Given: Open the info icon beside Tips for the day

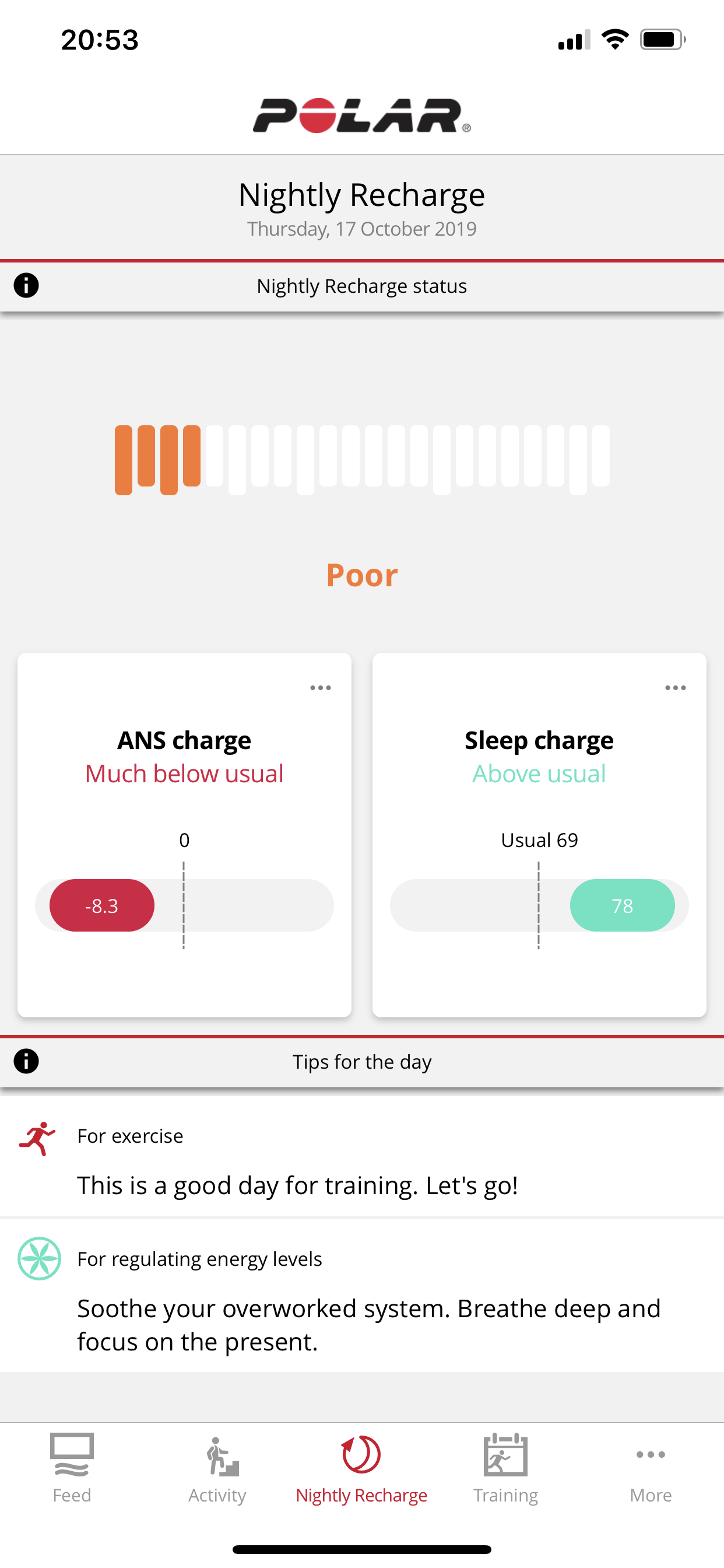Looking at the screenshot, I should [x=26, y=1061].
